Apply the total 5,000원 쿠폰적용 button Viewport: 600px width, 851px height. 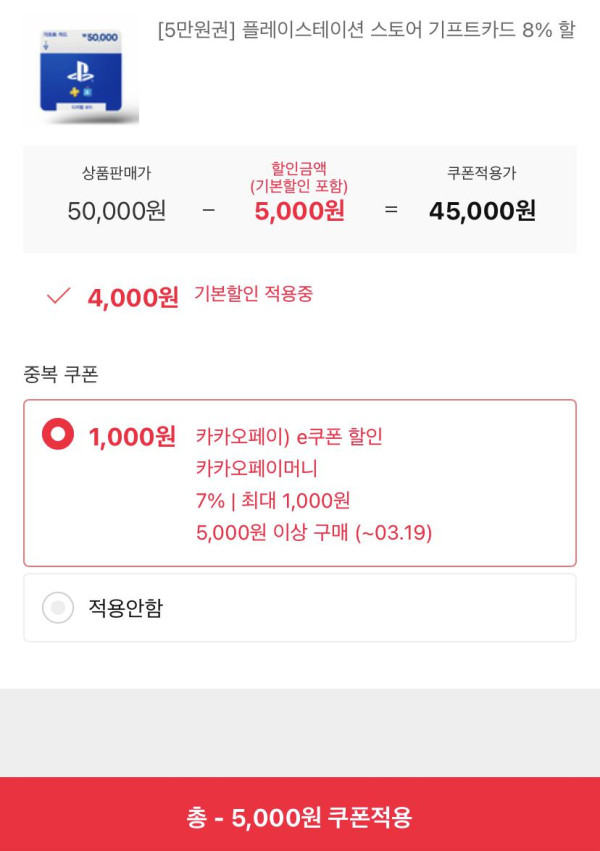click(x=300, y=816)
